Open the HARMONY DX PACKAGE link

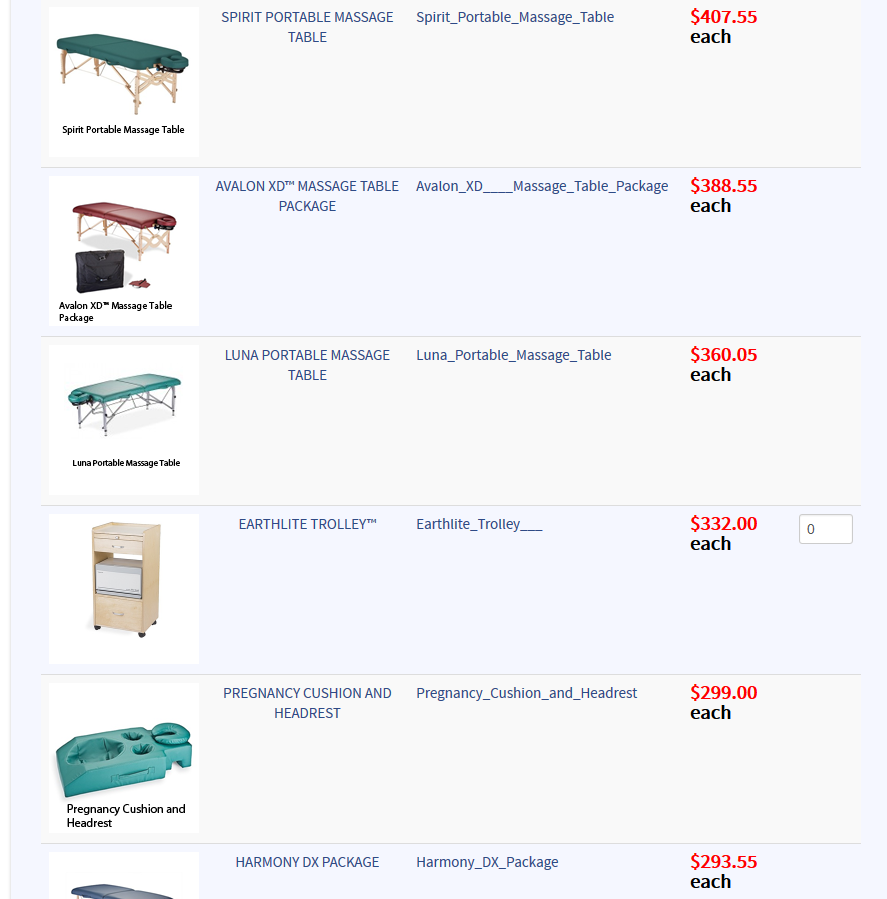tap(307, 862)
